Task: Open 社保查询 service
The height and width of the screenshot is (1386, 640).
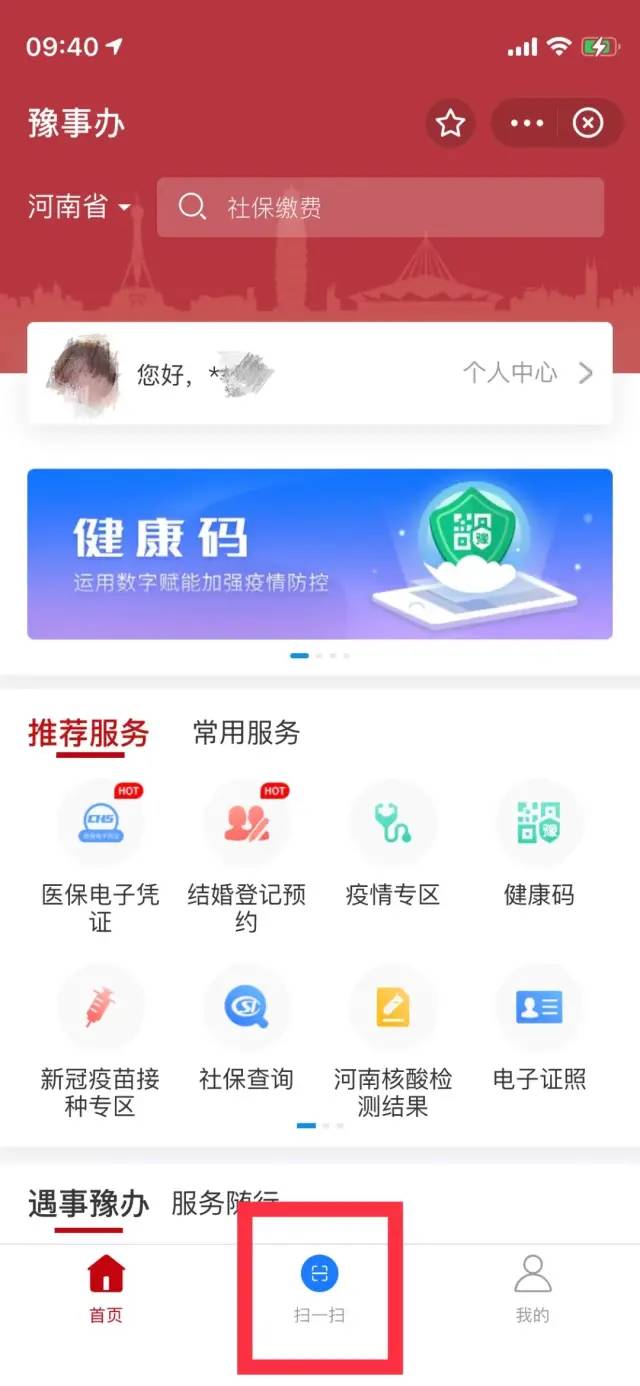Action: [246, 1008]
